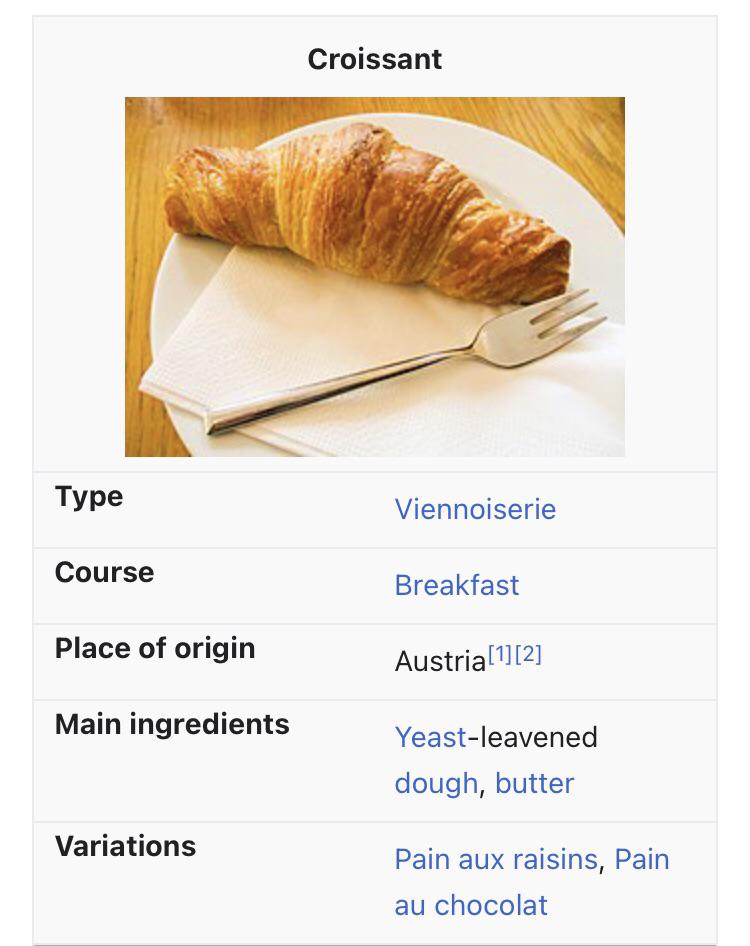The height and width of the screenshot is (946, 750).
Task: Follow the Pain au chocolat link
Action: click(471, 905)
